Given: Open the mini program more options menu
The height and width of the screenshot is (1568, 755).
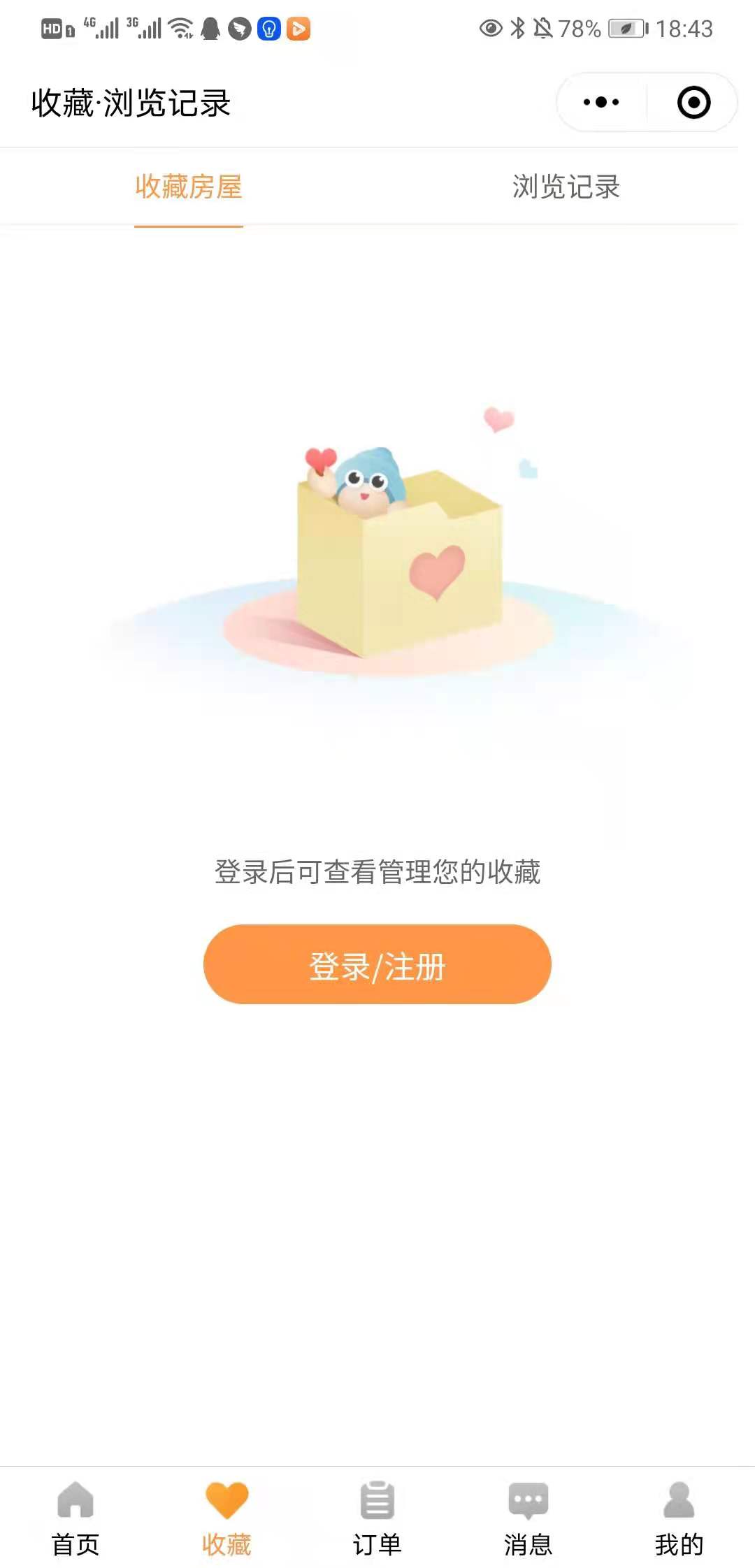Looking at the screenshot, I should pos(601,102).
